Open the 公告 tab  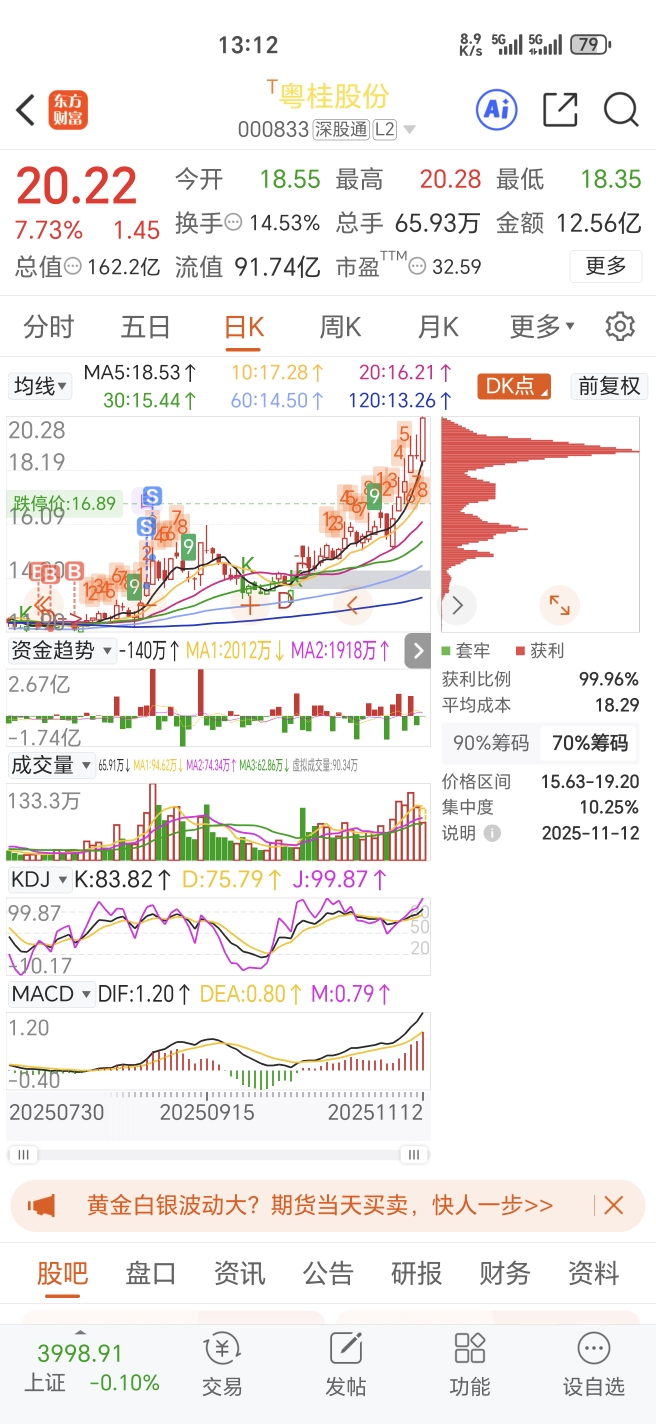point(328,1273)
